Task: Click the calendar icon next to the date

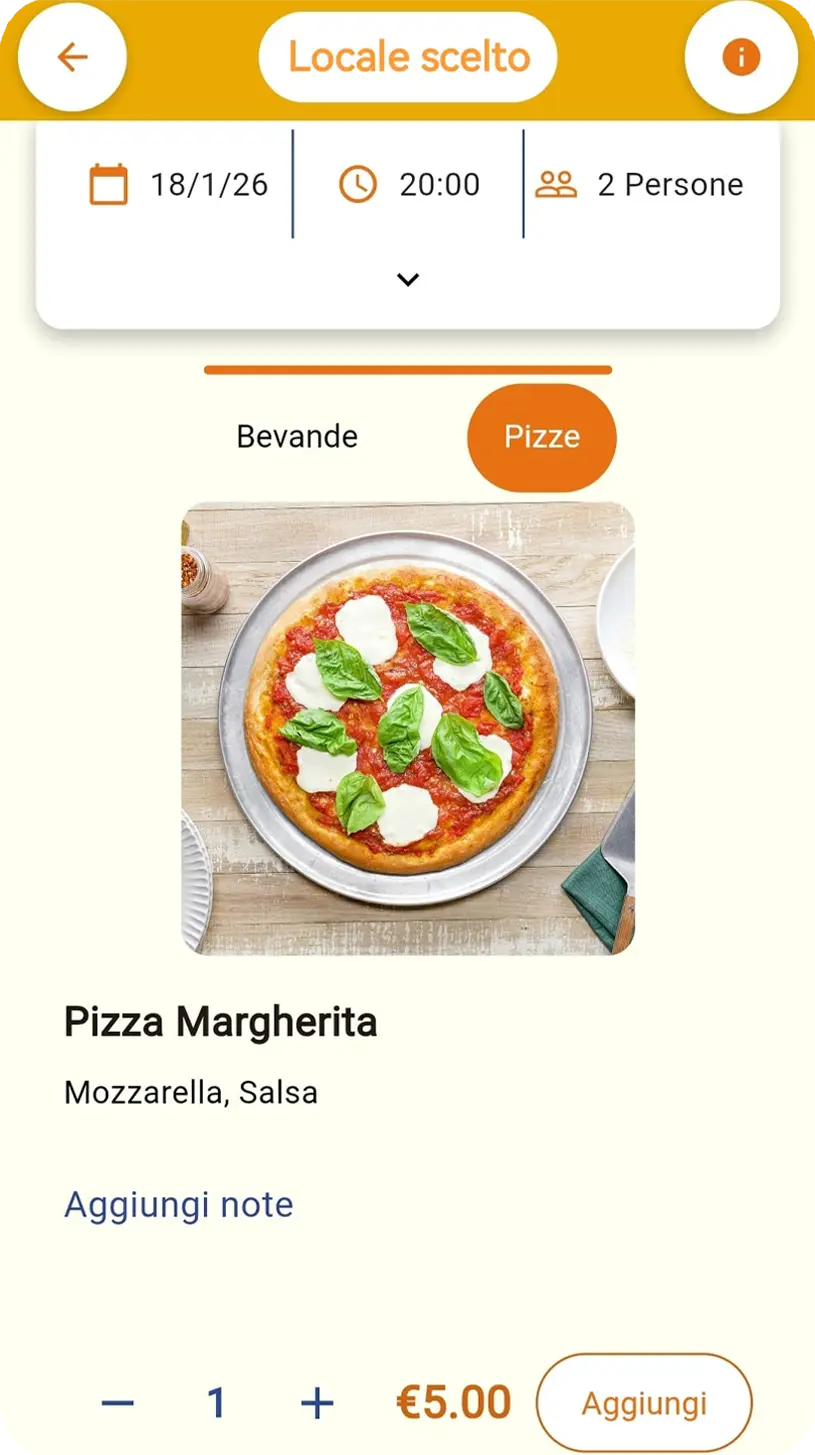Action: (108, 184)
